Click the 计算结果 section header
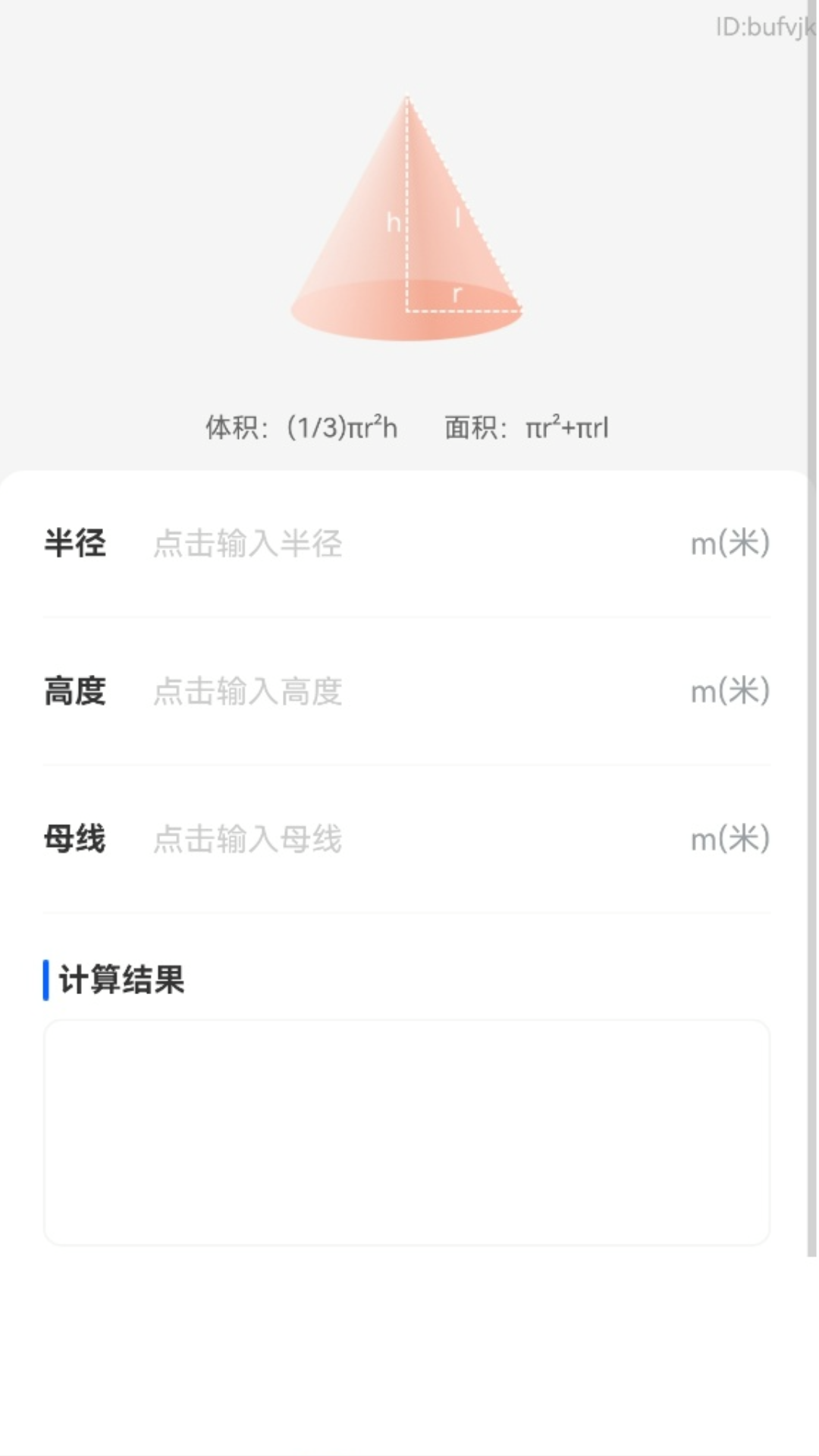819x1456 pixels. coord(124,980)
